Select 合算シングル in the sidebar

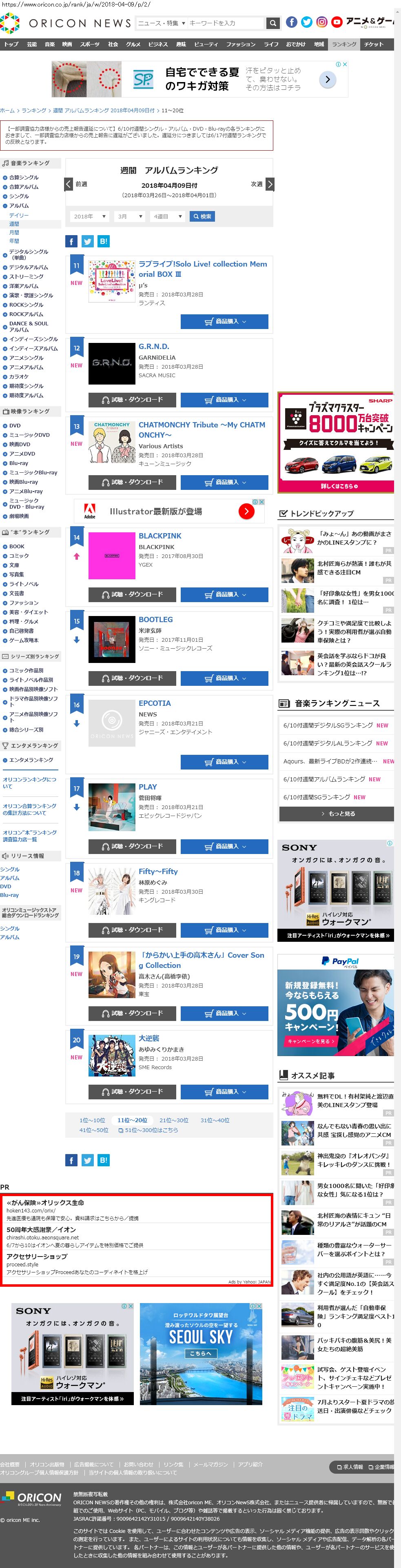pyautogui.click(x=24, y=178)
